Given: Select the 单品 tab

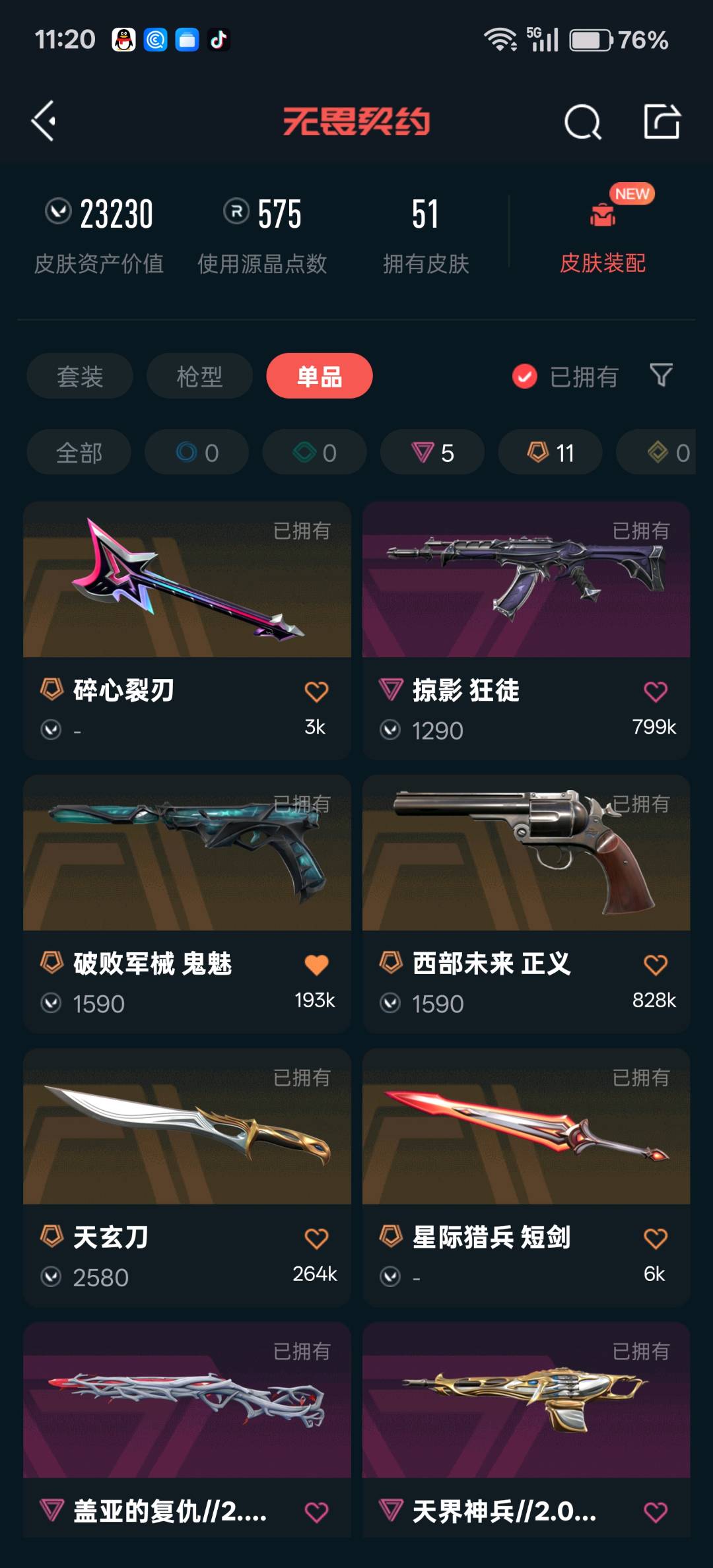Looking at the screenshot, I should [x=320, y=376].
